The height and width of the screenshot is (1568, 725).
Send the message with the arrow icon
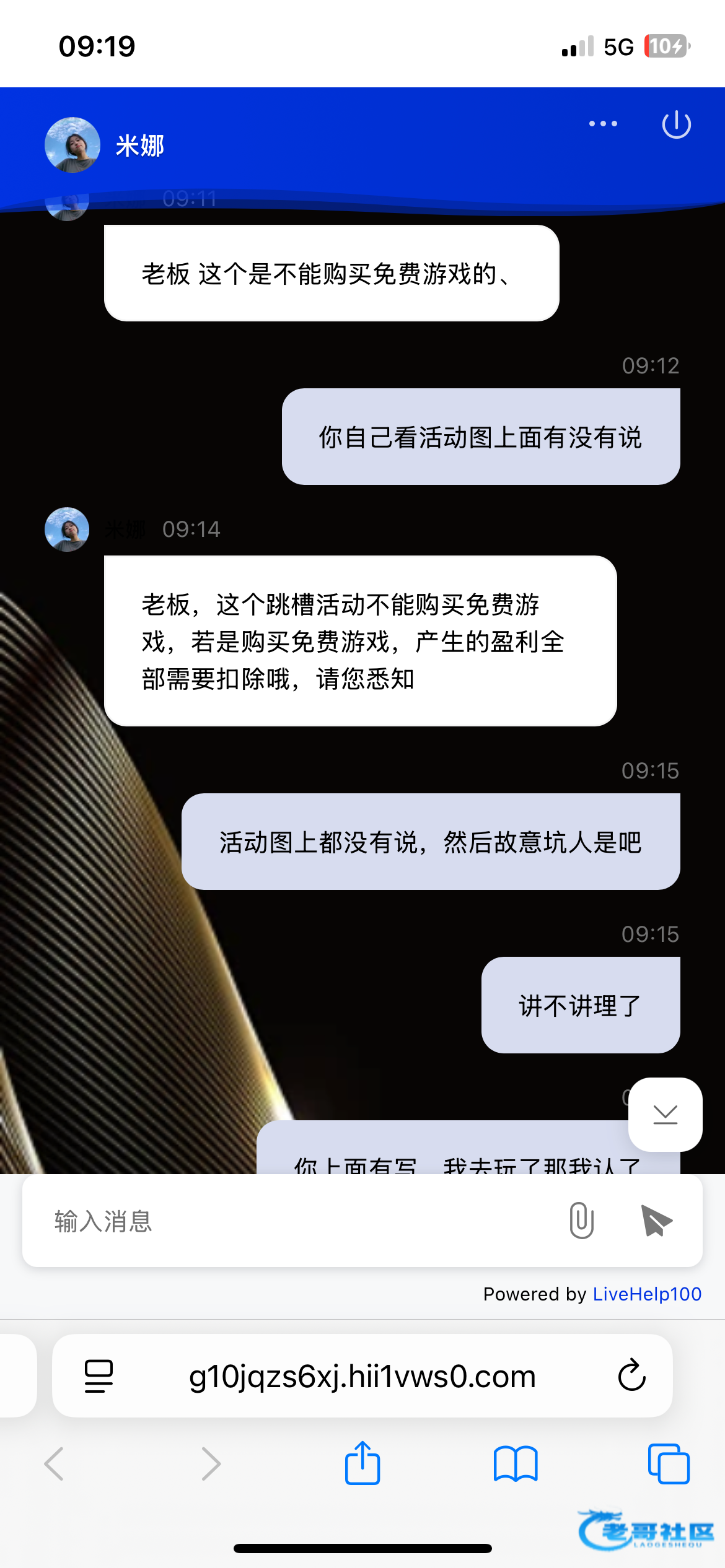[656, 1221]
